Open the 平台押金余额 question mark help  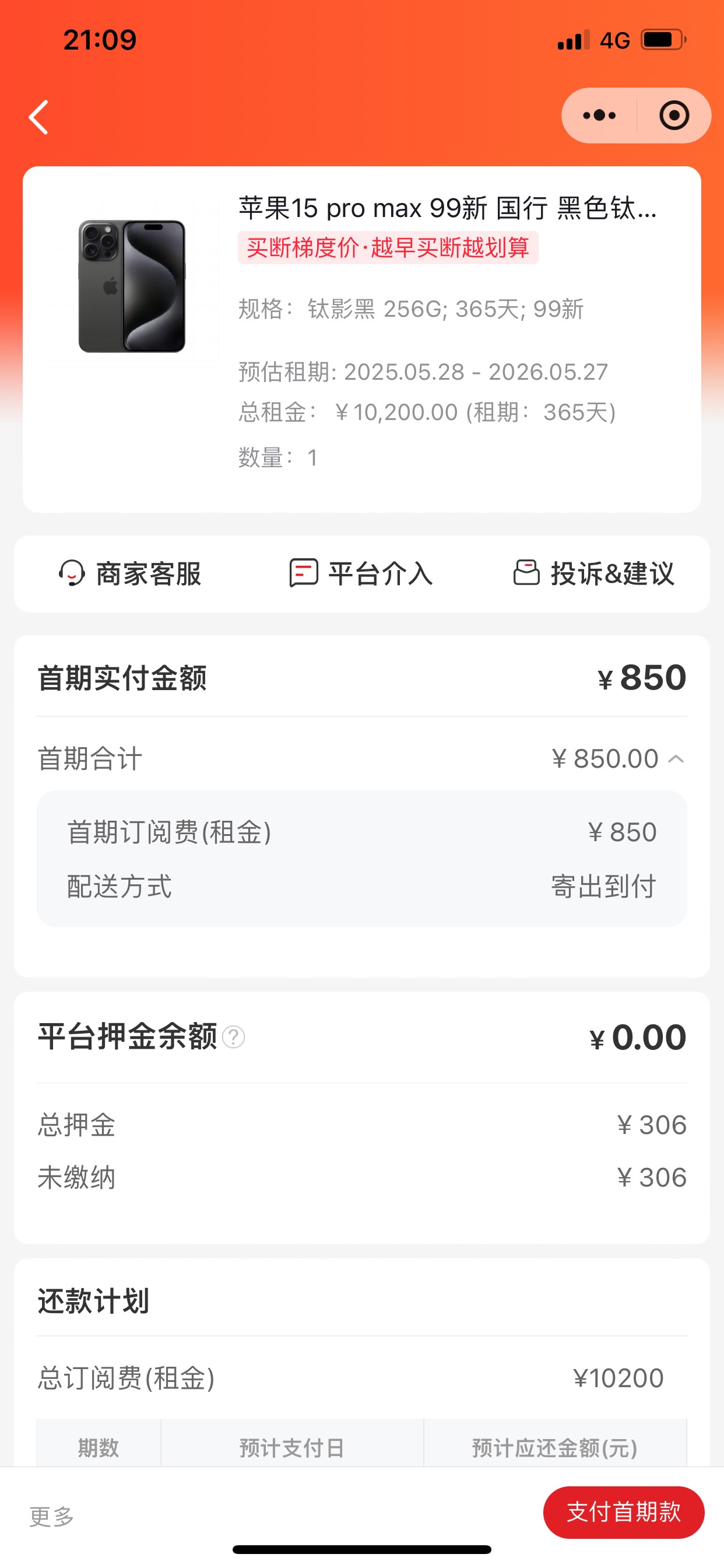(234, 1037)
